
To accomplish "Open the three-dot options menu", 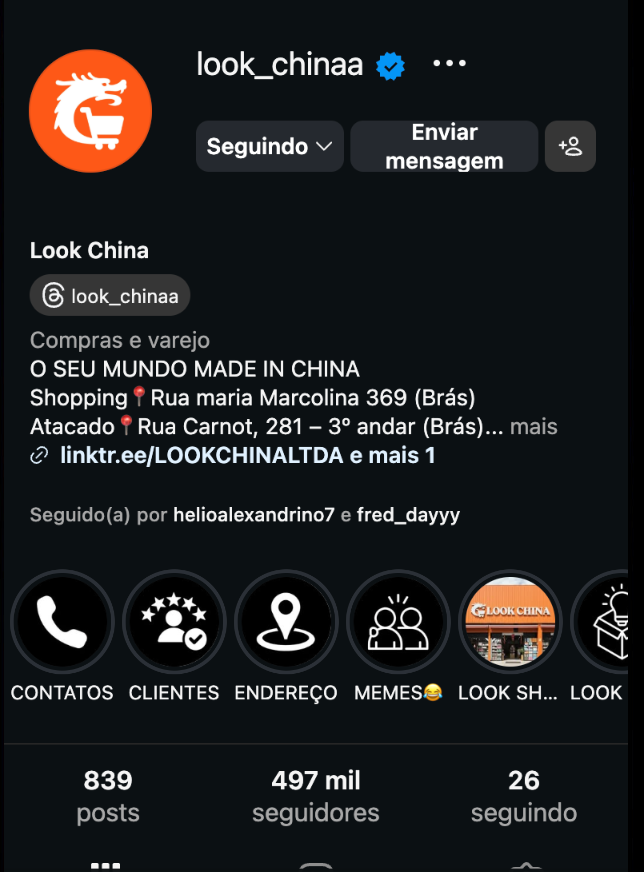I will pos(449,64).
